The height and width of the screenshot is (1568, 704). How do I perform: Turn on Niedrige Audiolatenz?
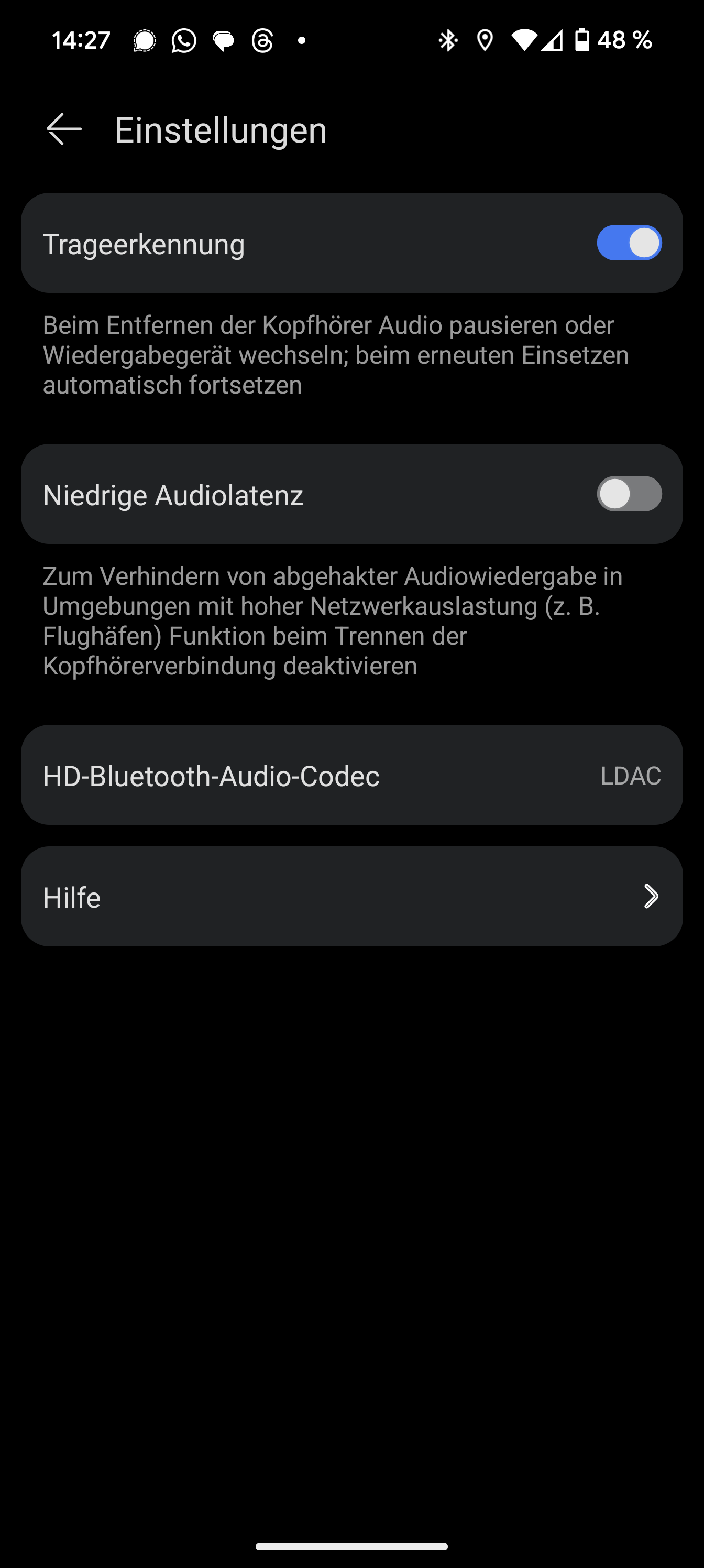click(x=629, y=494)
